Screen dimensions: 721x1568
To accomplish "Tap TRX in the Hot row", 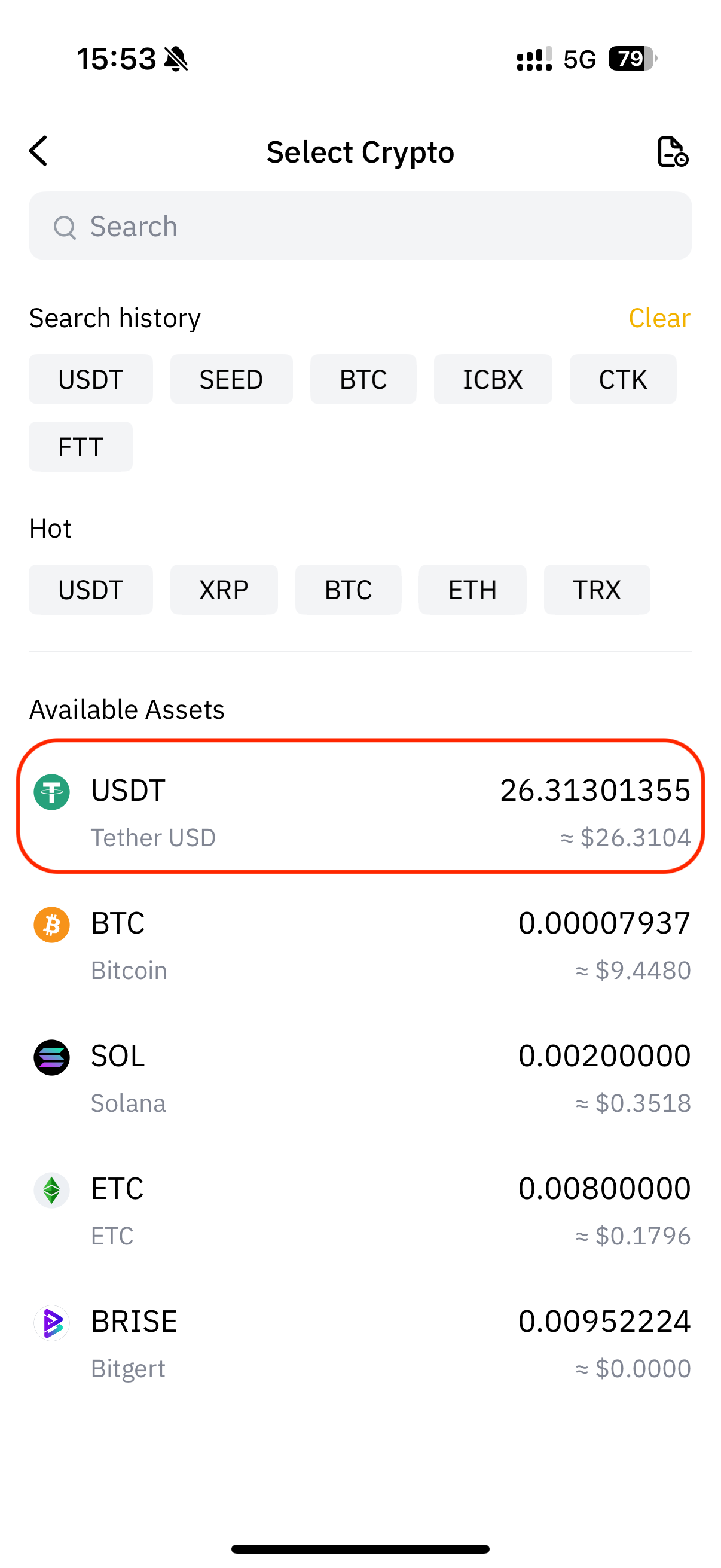I will pos(597,588).
